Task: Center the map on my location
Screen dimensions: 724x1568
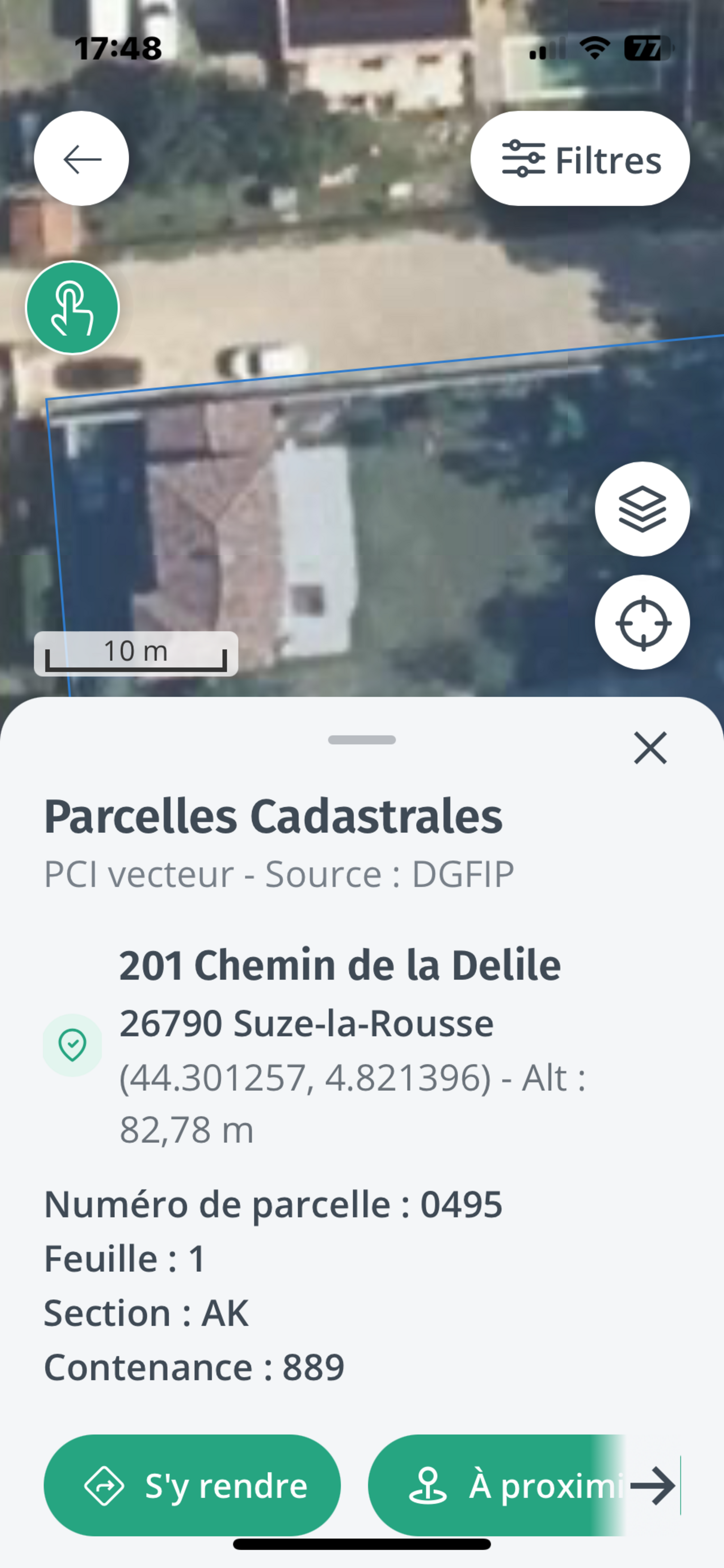Action: pyautogui.click(x=642, y=623)
